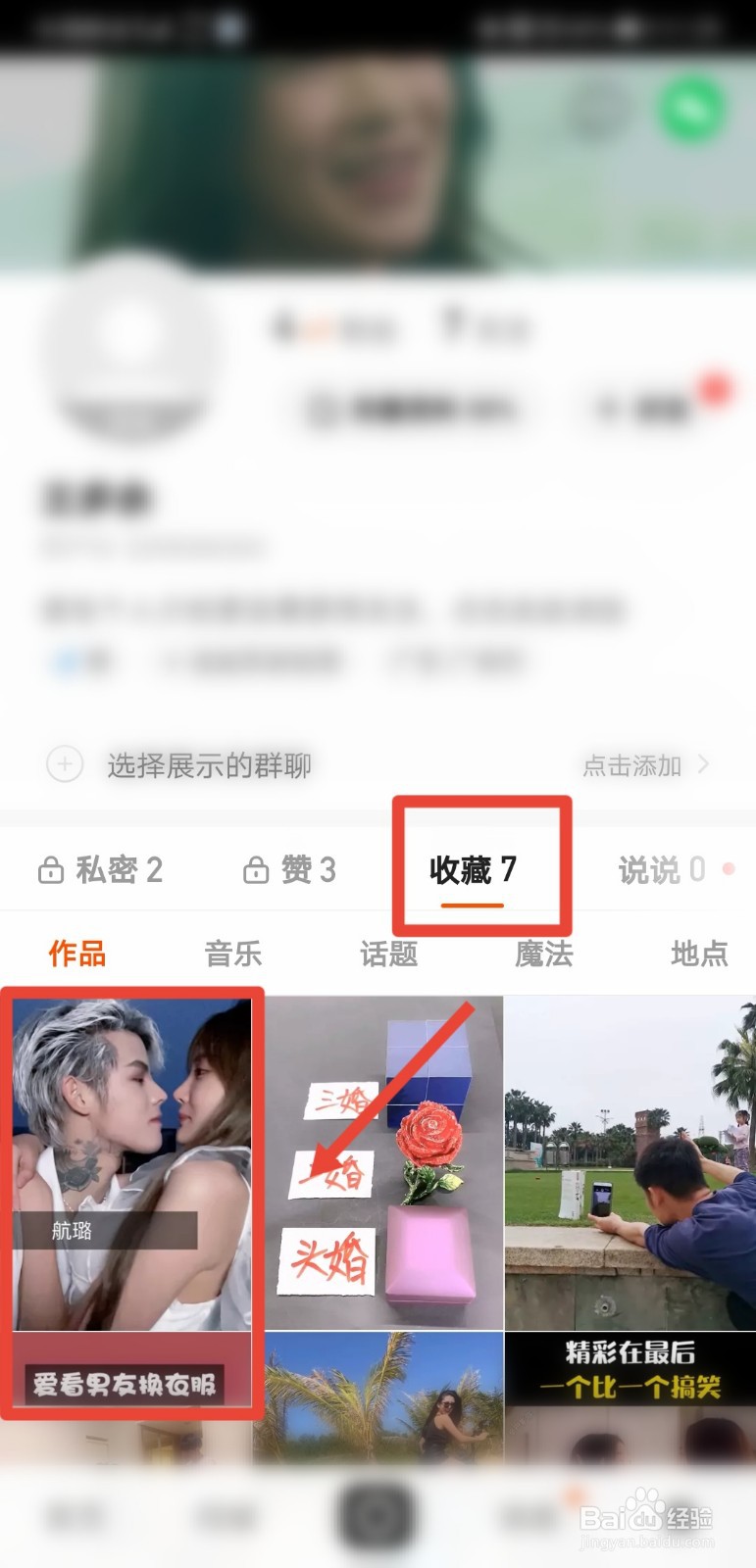Viewport: 756px width, 1568px height.
Task: Select the 收藏 tab
Action: point(473,869)
